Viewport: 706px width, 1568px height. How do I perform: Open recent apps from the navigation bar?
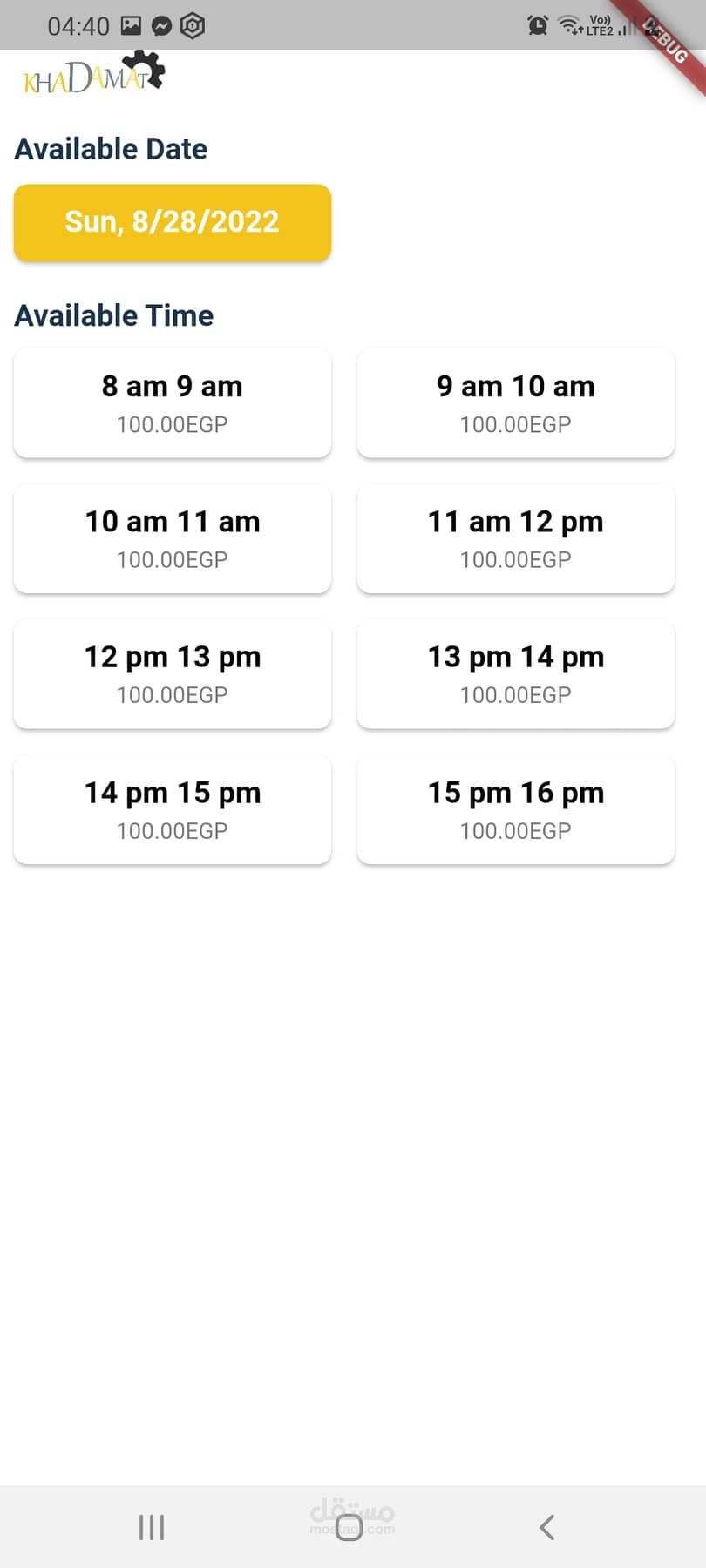152,1526
